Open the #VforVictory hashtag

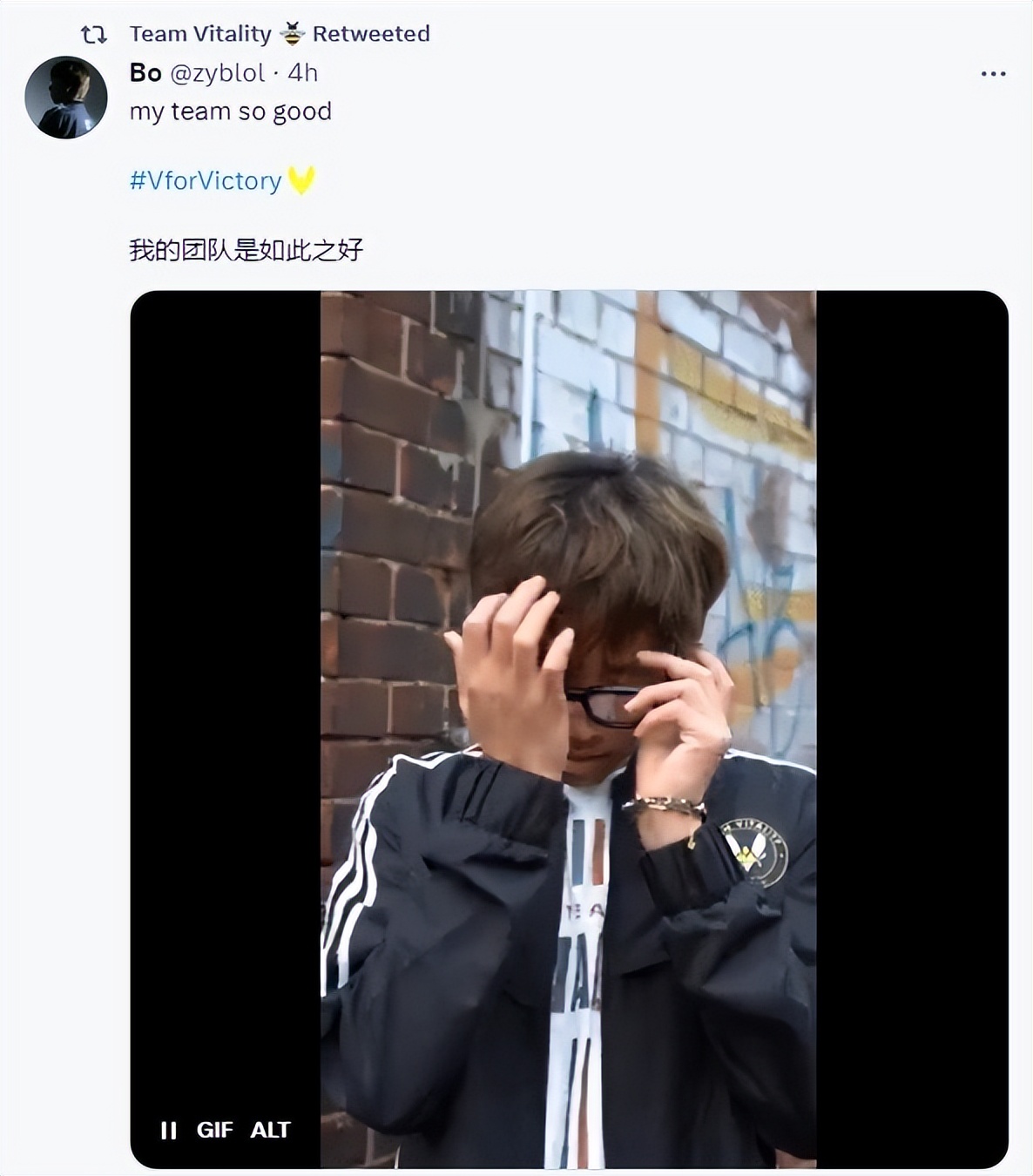point(206,180)
